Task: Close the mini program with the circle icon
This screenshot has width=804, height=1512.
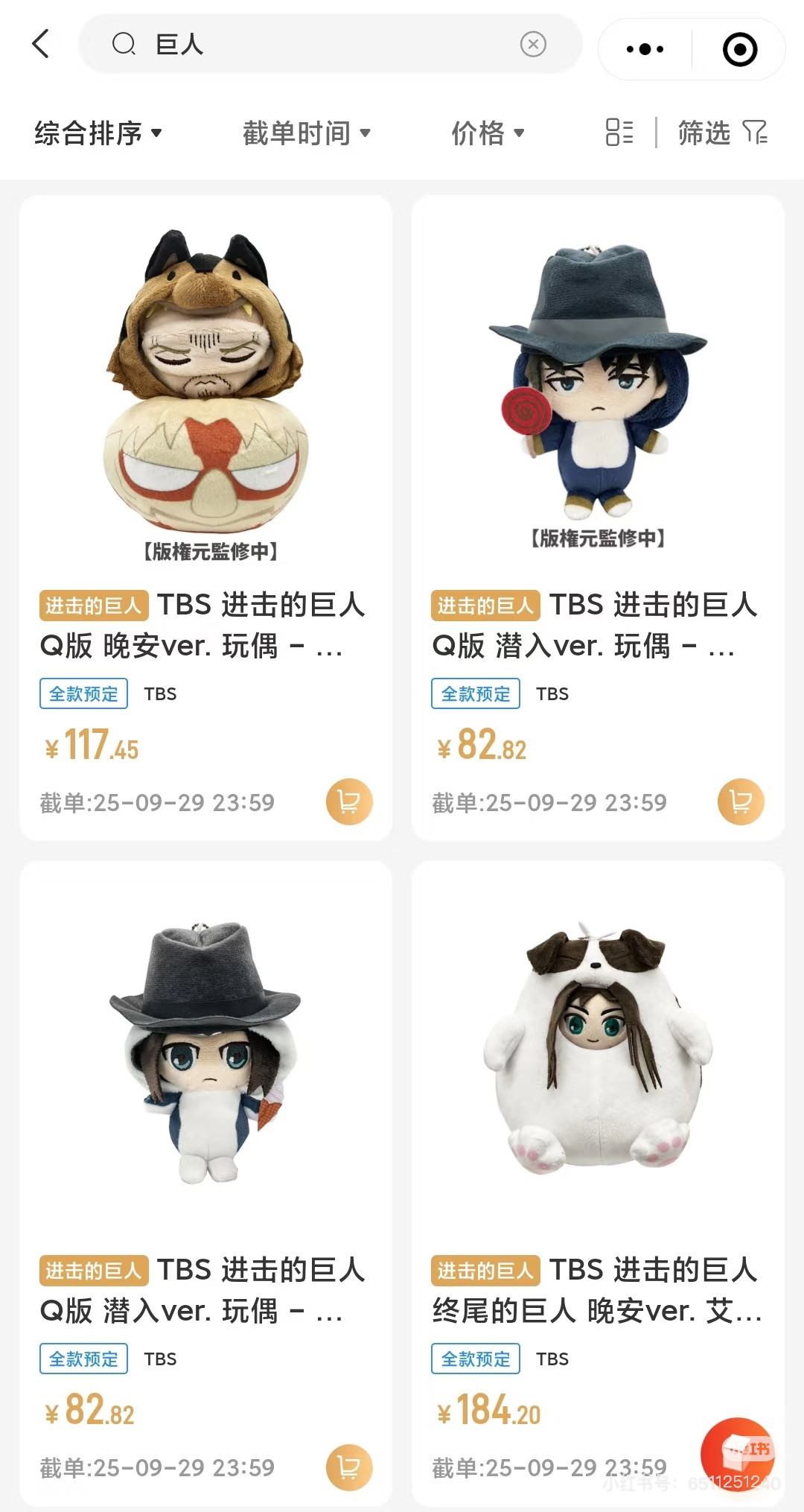Action: [x=740, y=49]
